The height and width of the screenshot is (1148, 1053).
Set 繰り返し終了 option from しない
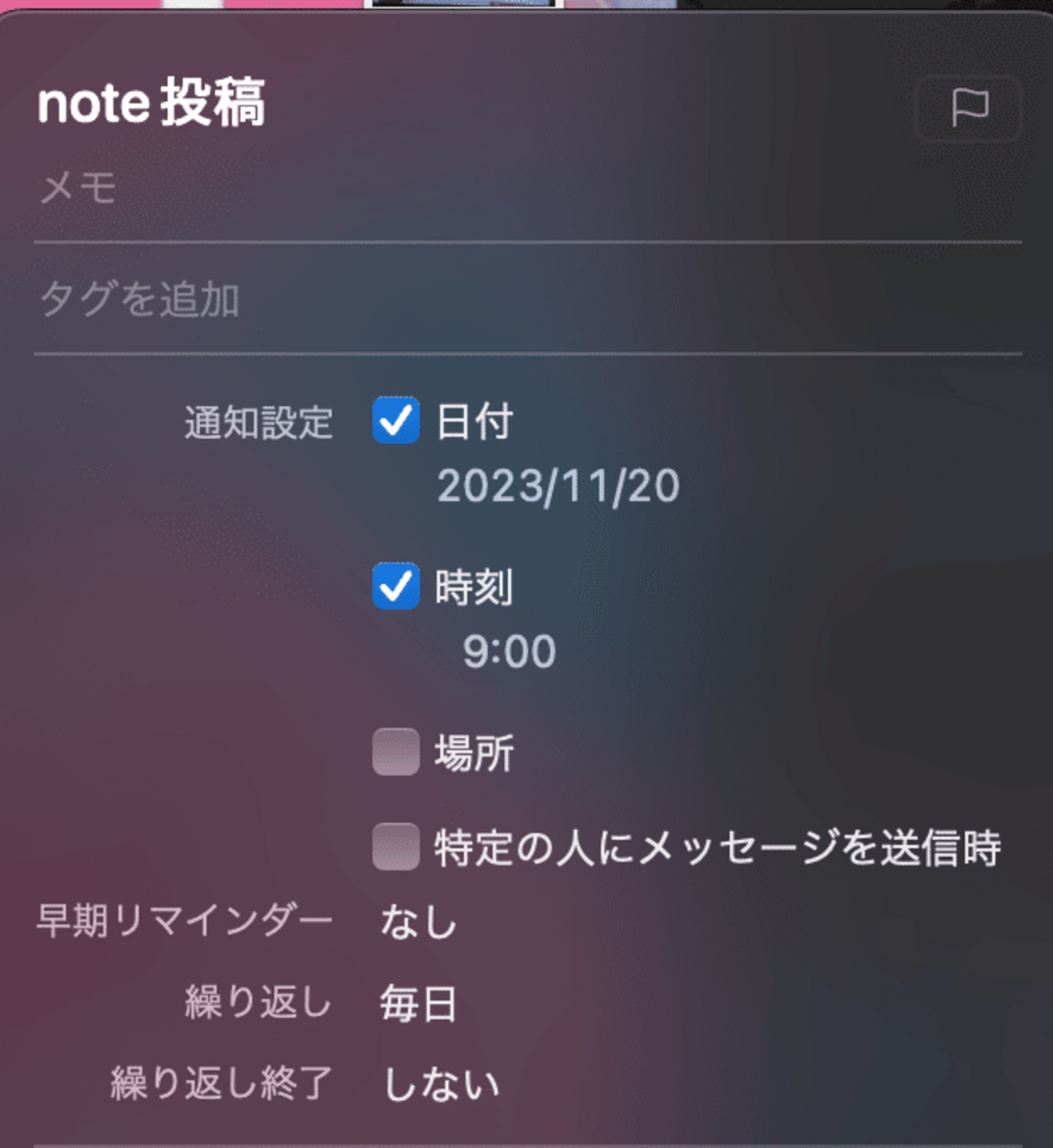(x=440, y=1084)
